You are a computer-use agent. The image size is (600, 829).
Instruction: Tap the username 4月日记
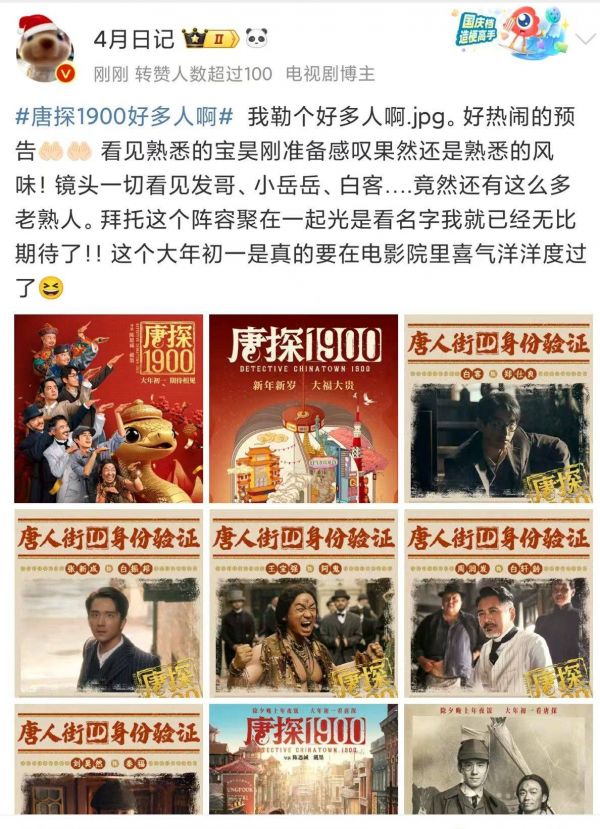134,39
